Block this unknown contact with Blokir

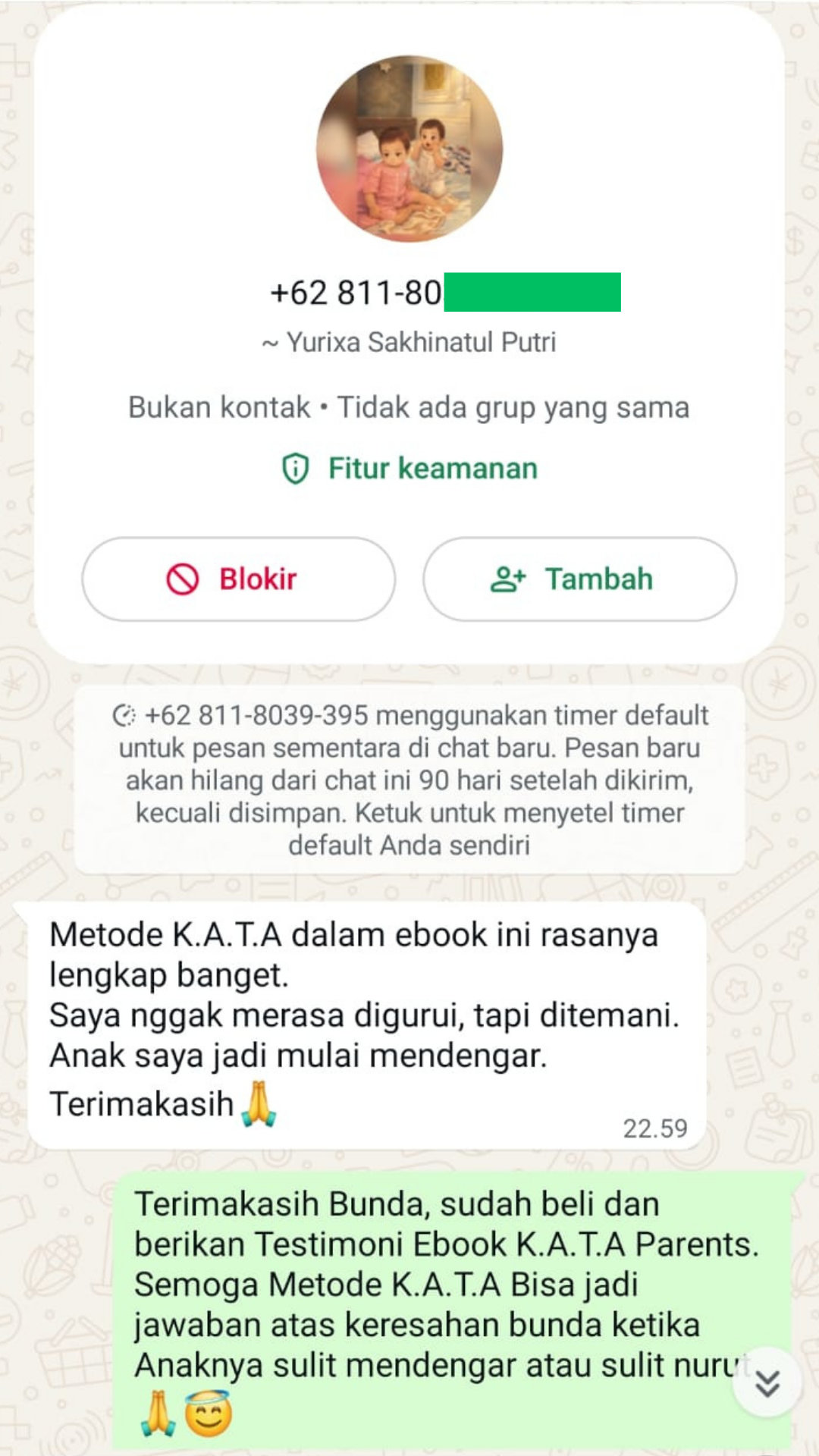(x=238, y=579)
